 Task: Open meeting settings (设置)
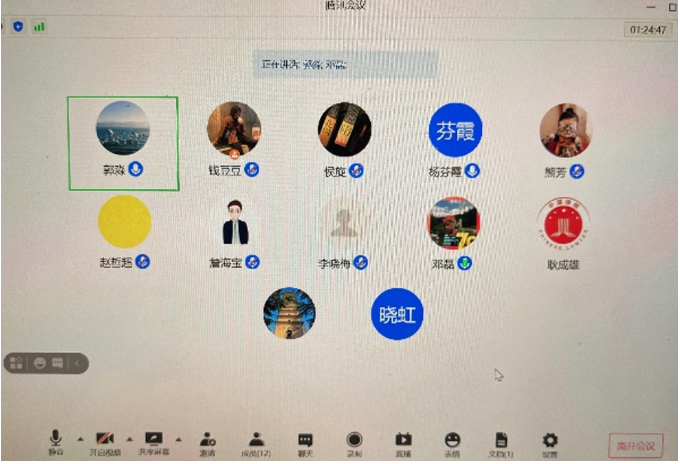coord(549,440)
